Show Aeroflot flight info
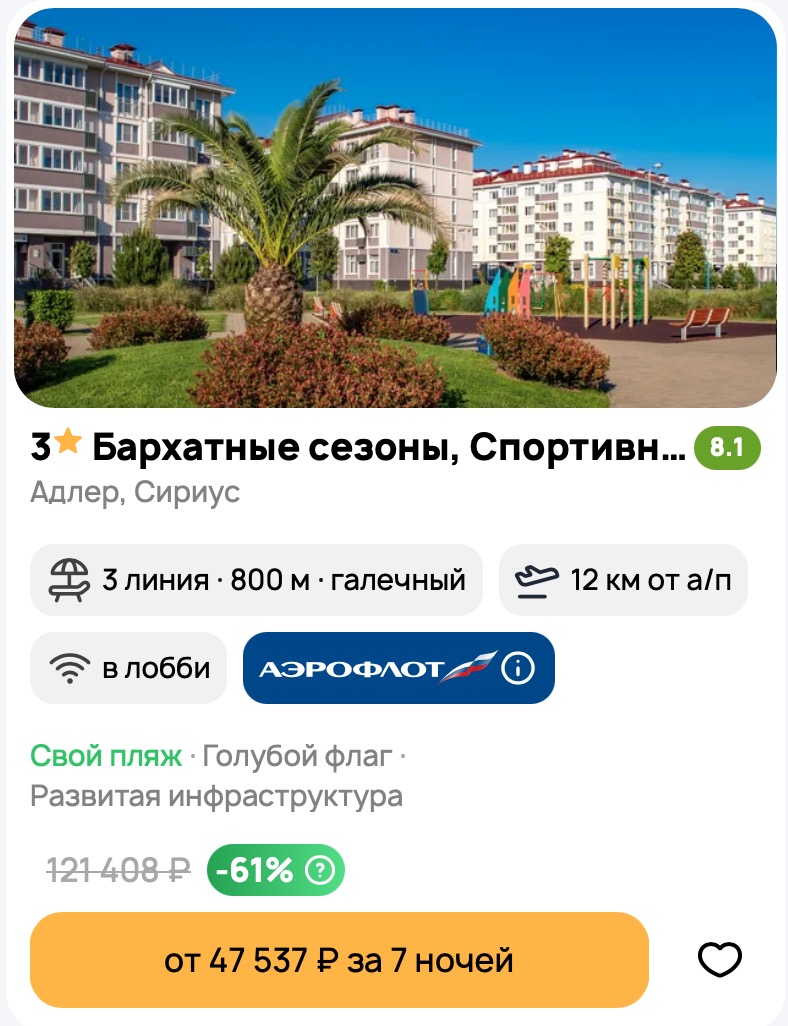Image resolution: width=788 pixels, height=1026 pixels. click(517, 668)
